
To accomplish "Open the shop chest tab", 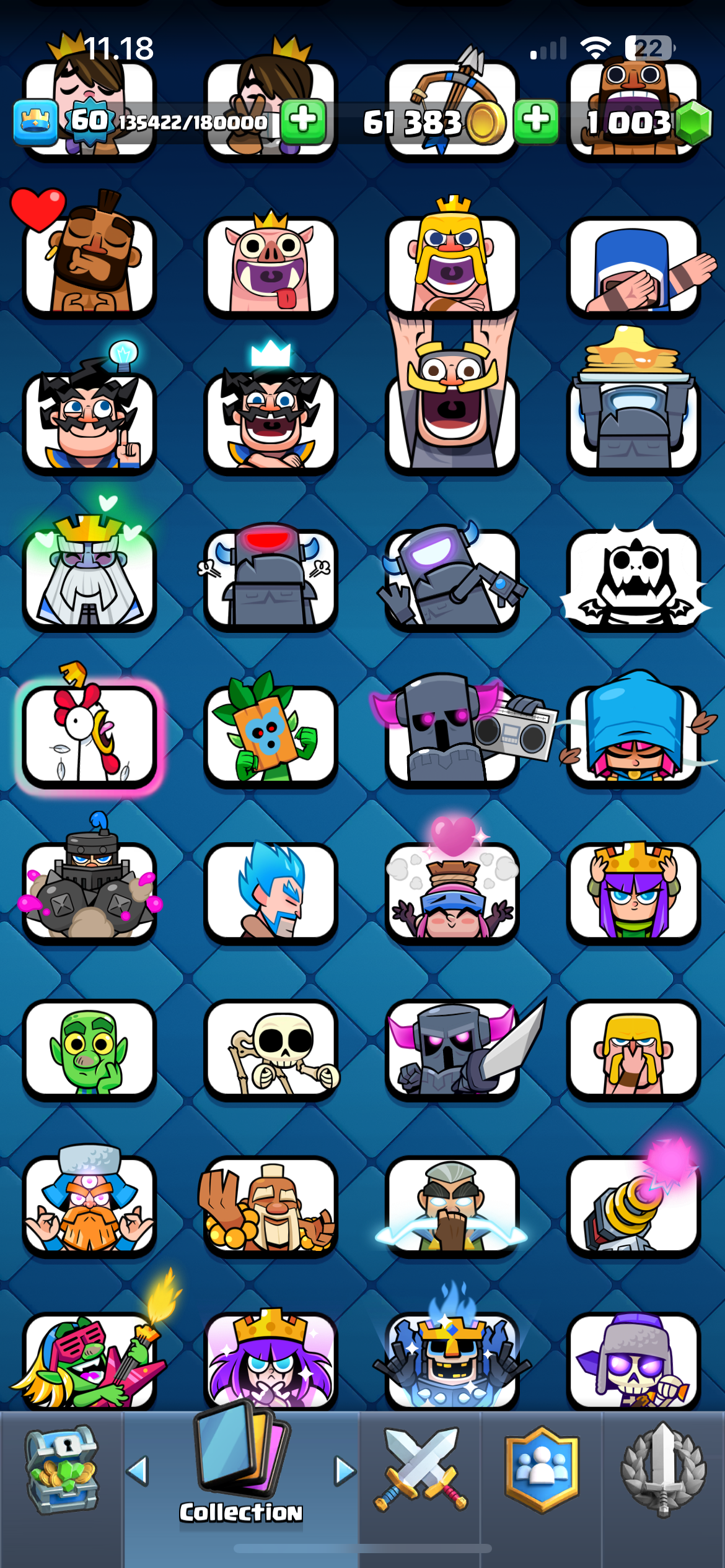I will pos(61,1470).
